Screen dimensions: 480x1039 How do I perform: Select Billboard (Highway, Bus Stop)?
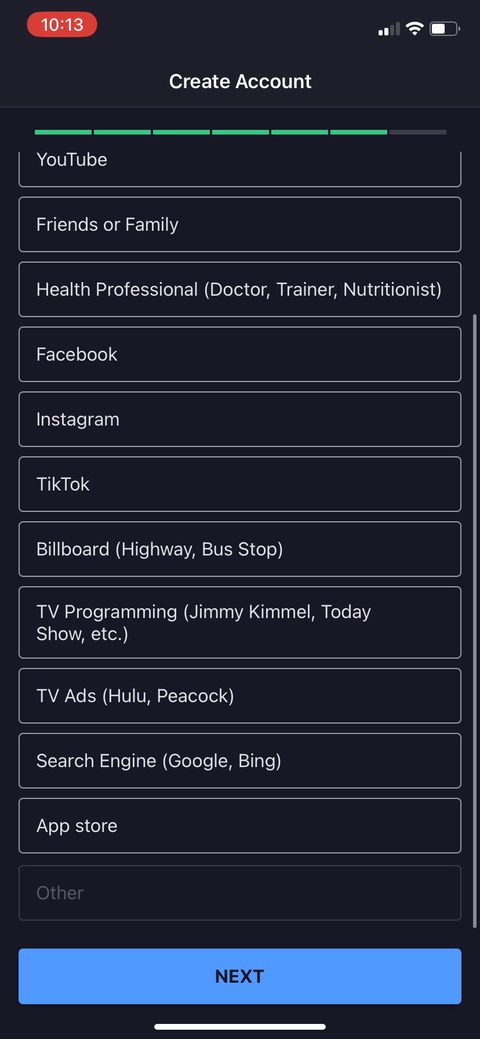coord(239,549)
